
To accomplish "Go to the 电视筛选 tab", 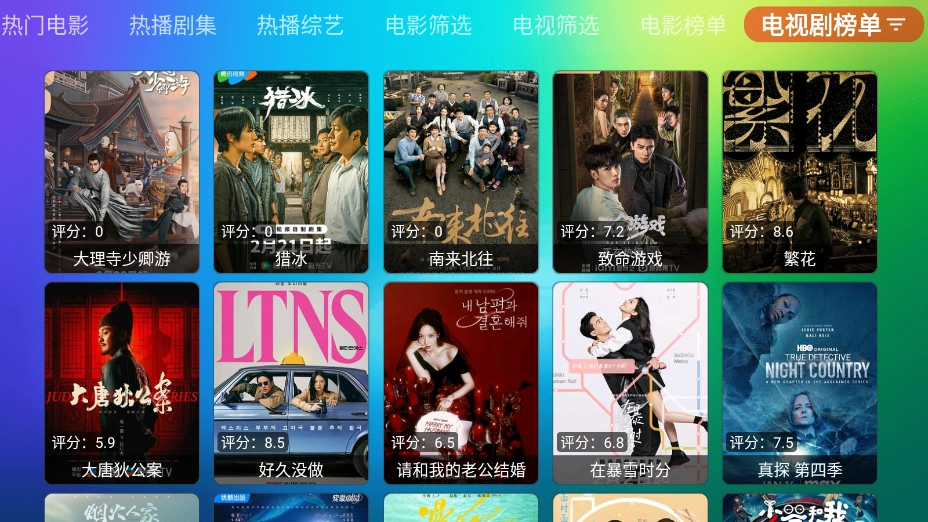I will (x=555, y=25).
